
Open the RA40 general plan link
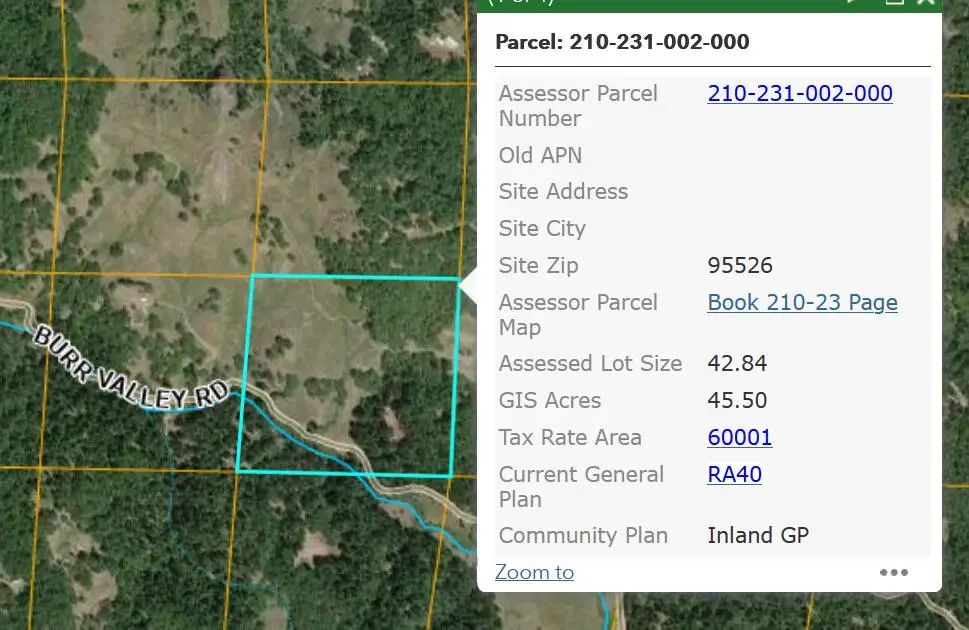pyautogui.click(x=734, y=475)
